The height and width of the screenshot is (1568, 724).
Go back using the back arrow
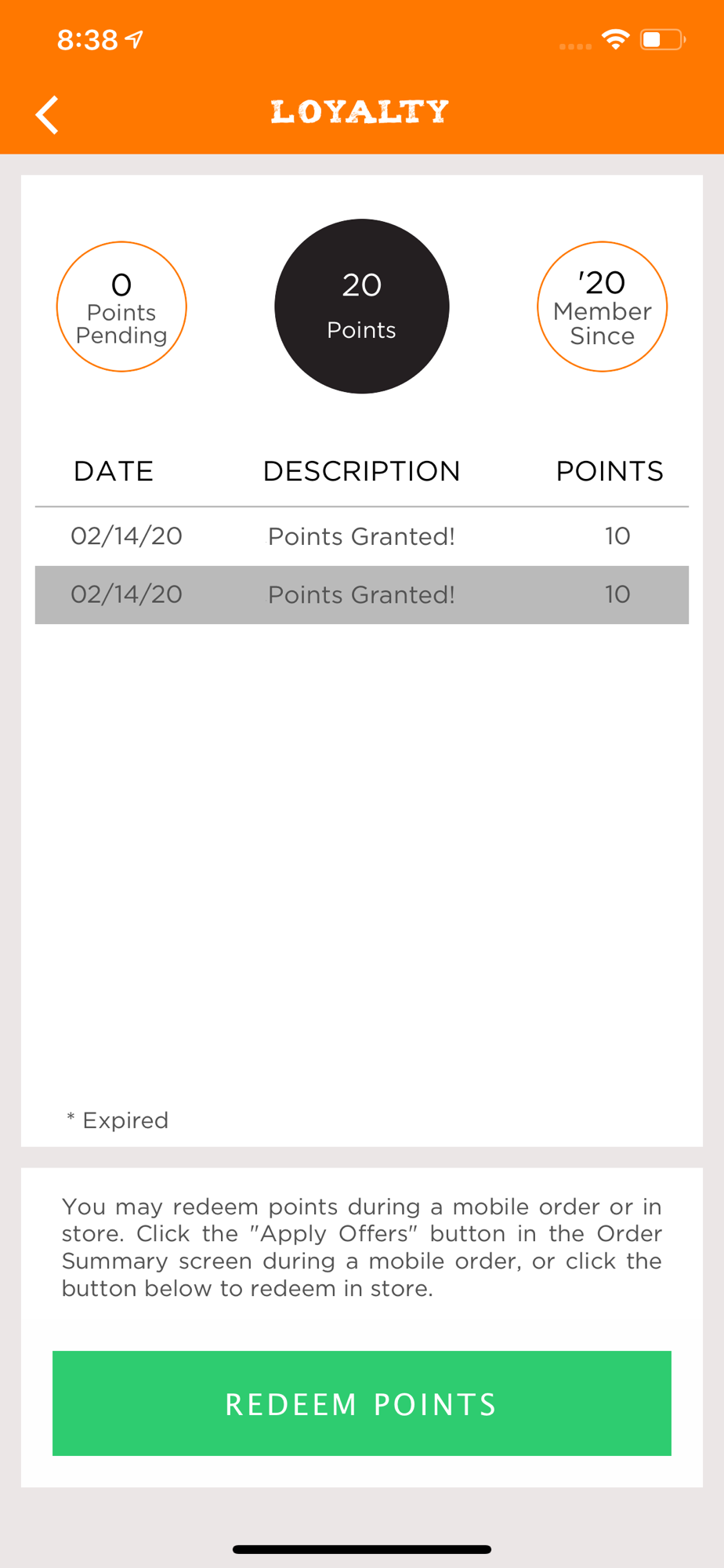coord(47,115)
